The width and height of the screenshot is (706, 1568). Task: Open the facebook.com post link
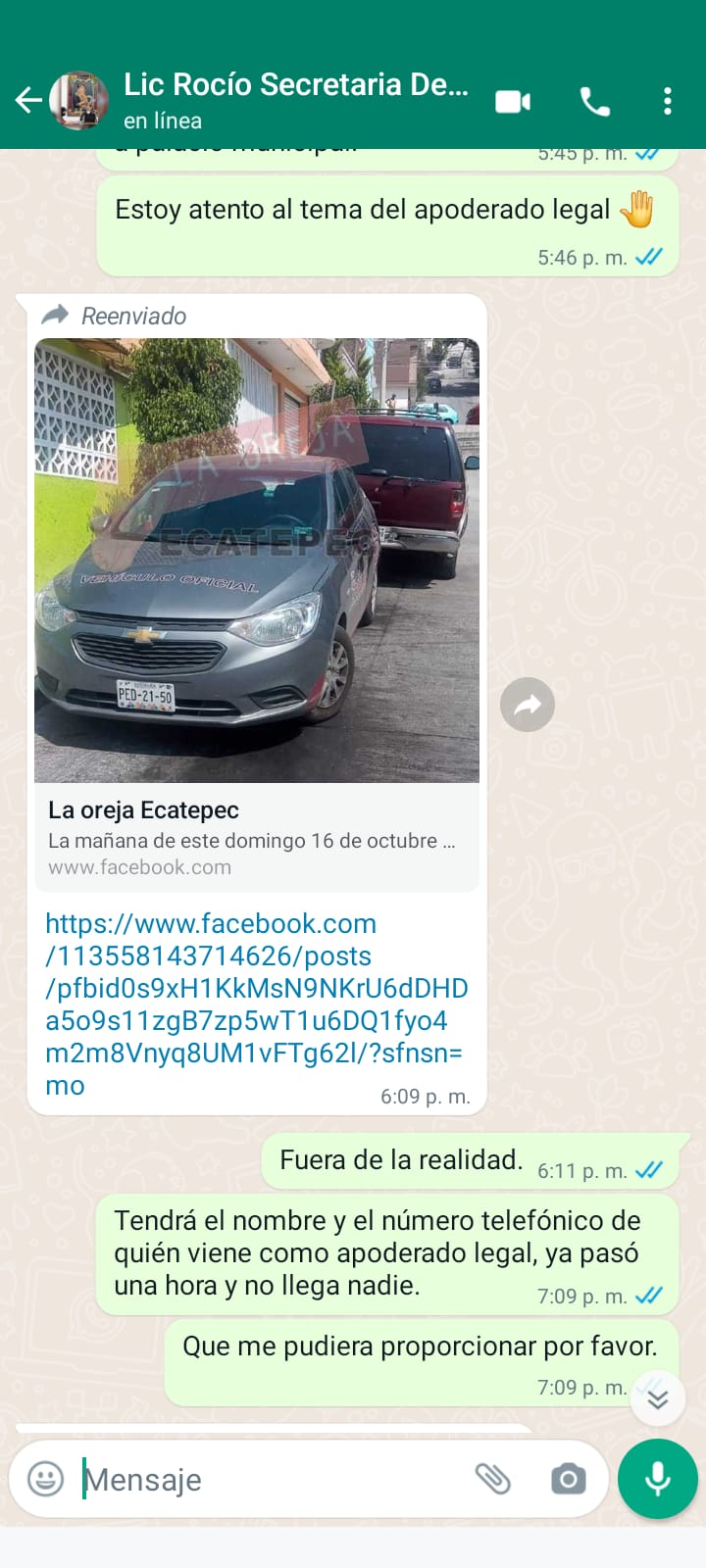(x=255, y=1004)
